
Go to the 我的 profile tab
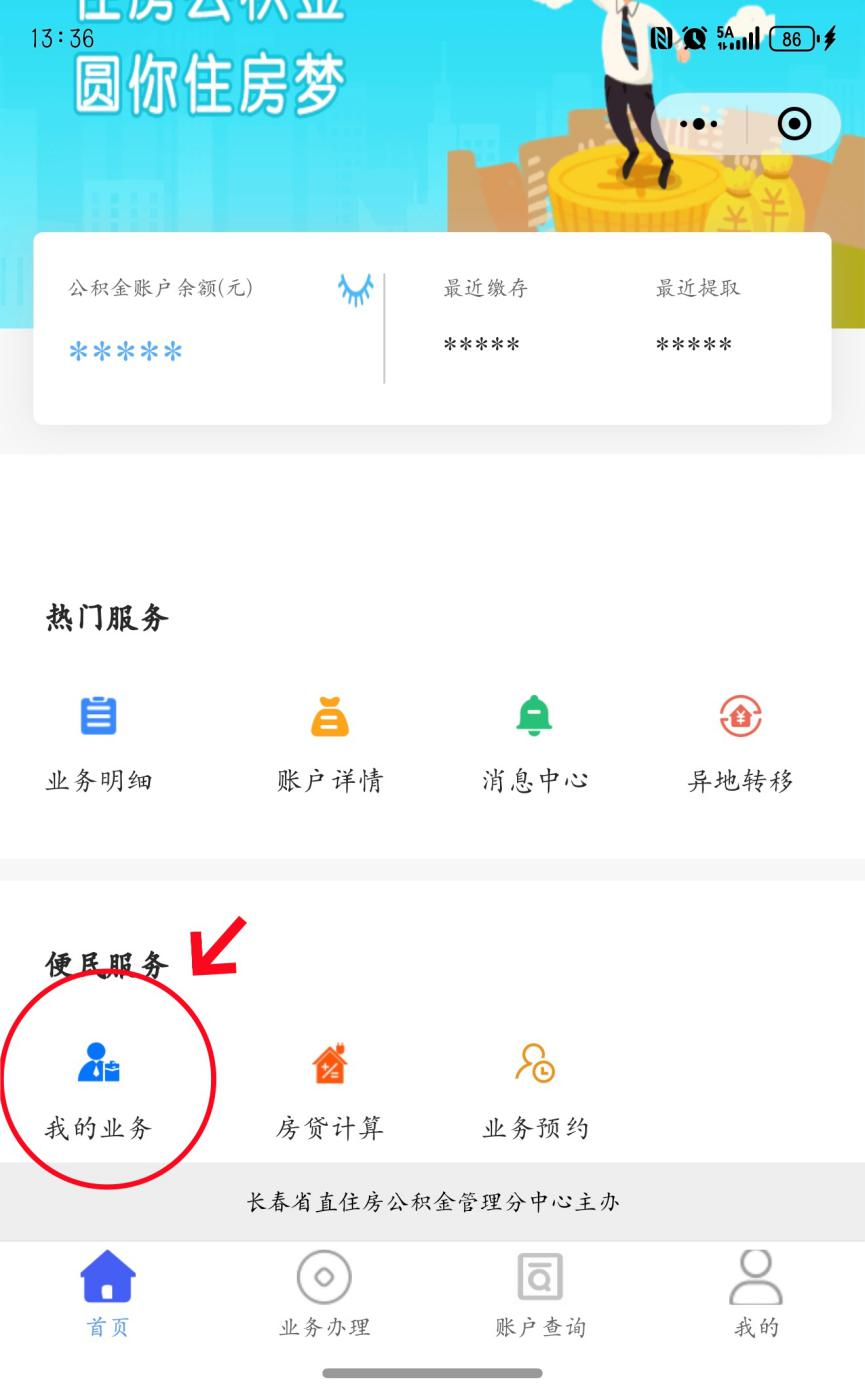(x=756, y=1294)
